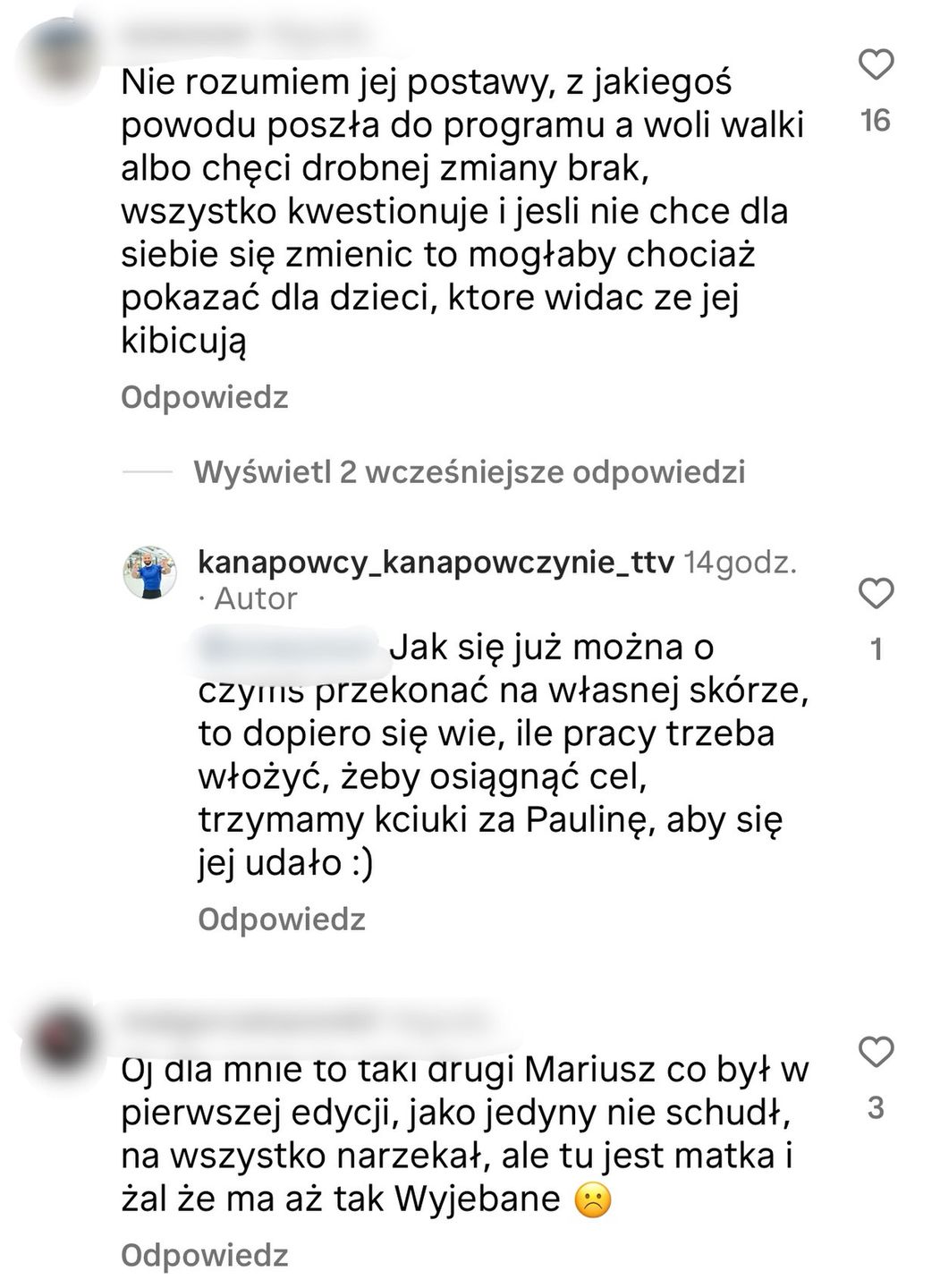Reply to the author's comment about Paulina
The width and height of the screenshot is (940, 1288).
coord(281,919)
